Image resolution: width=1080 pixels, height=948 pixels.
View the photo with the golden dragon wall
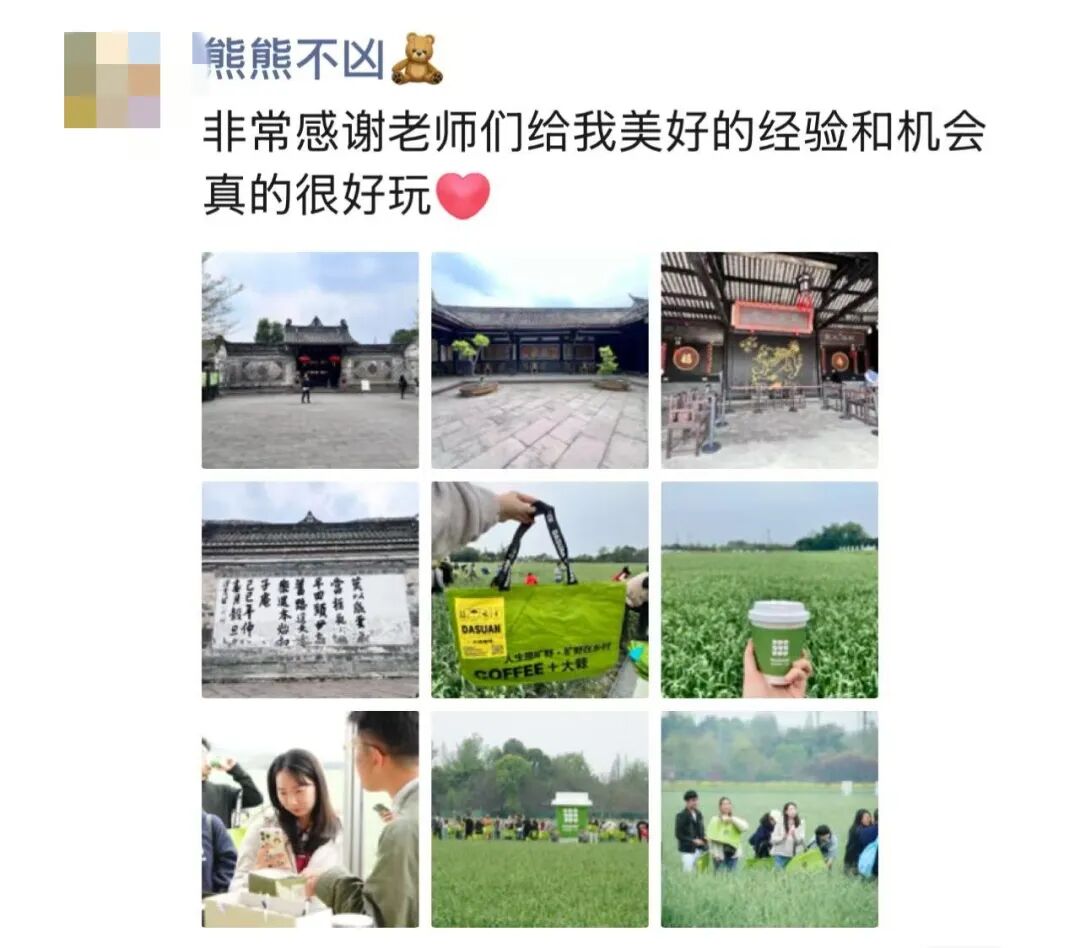click(769, 360)
